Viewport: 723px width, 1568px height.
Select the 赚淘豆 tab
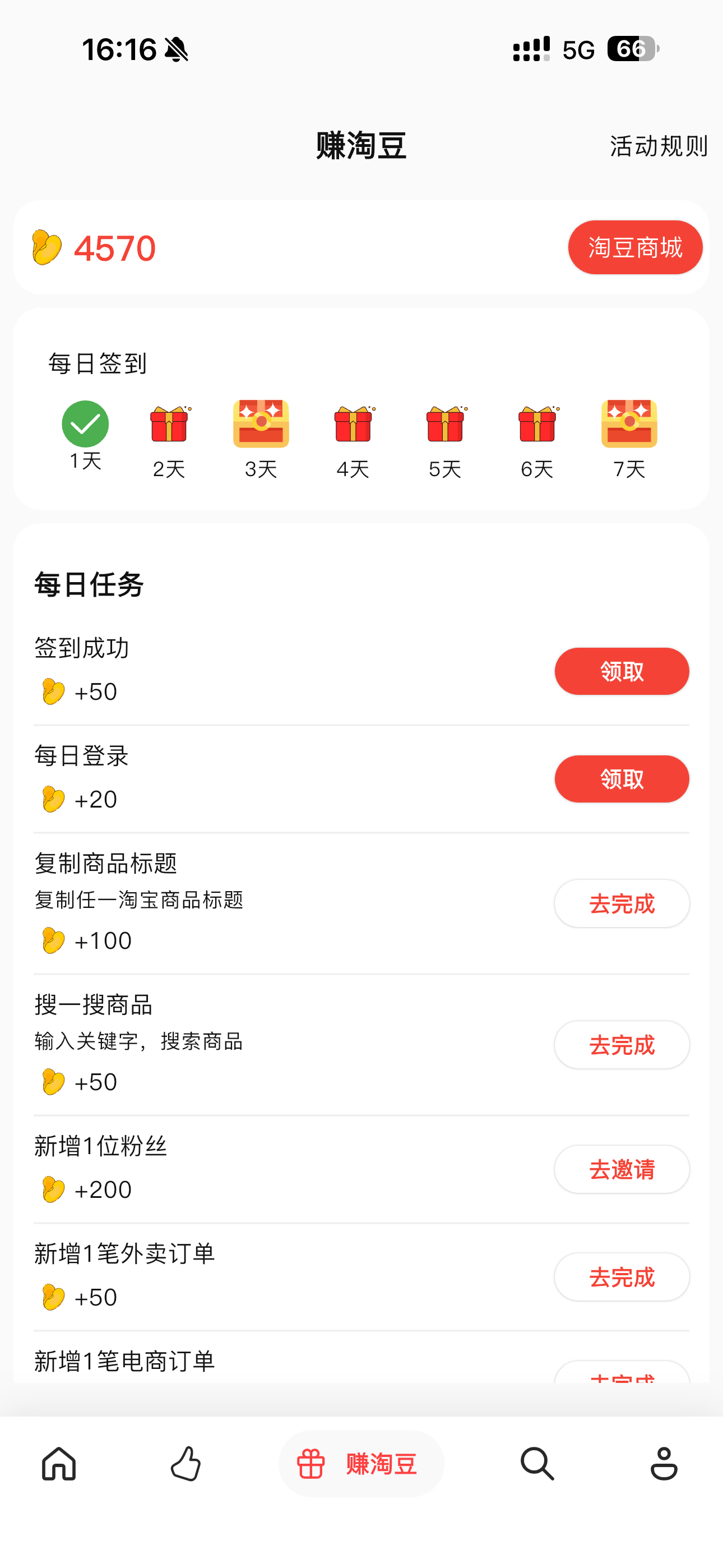(x=361, y=1463)
